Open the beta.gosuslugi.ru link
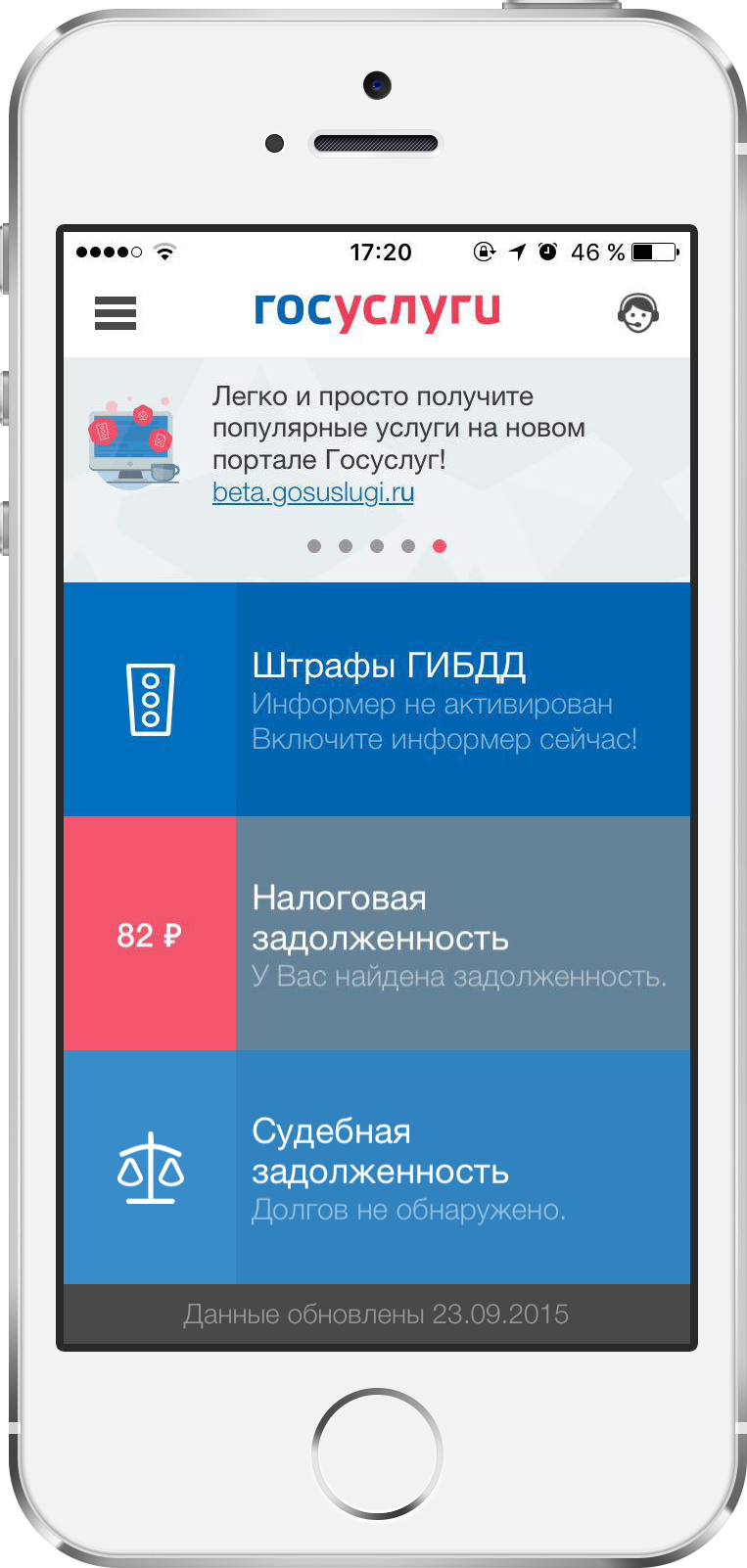Screen dimensions: 747x1568 (313, 492)
